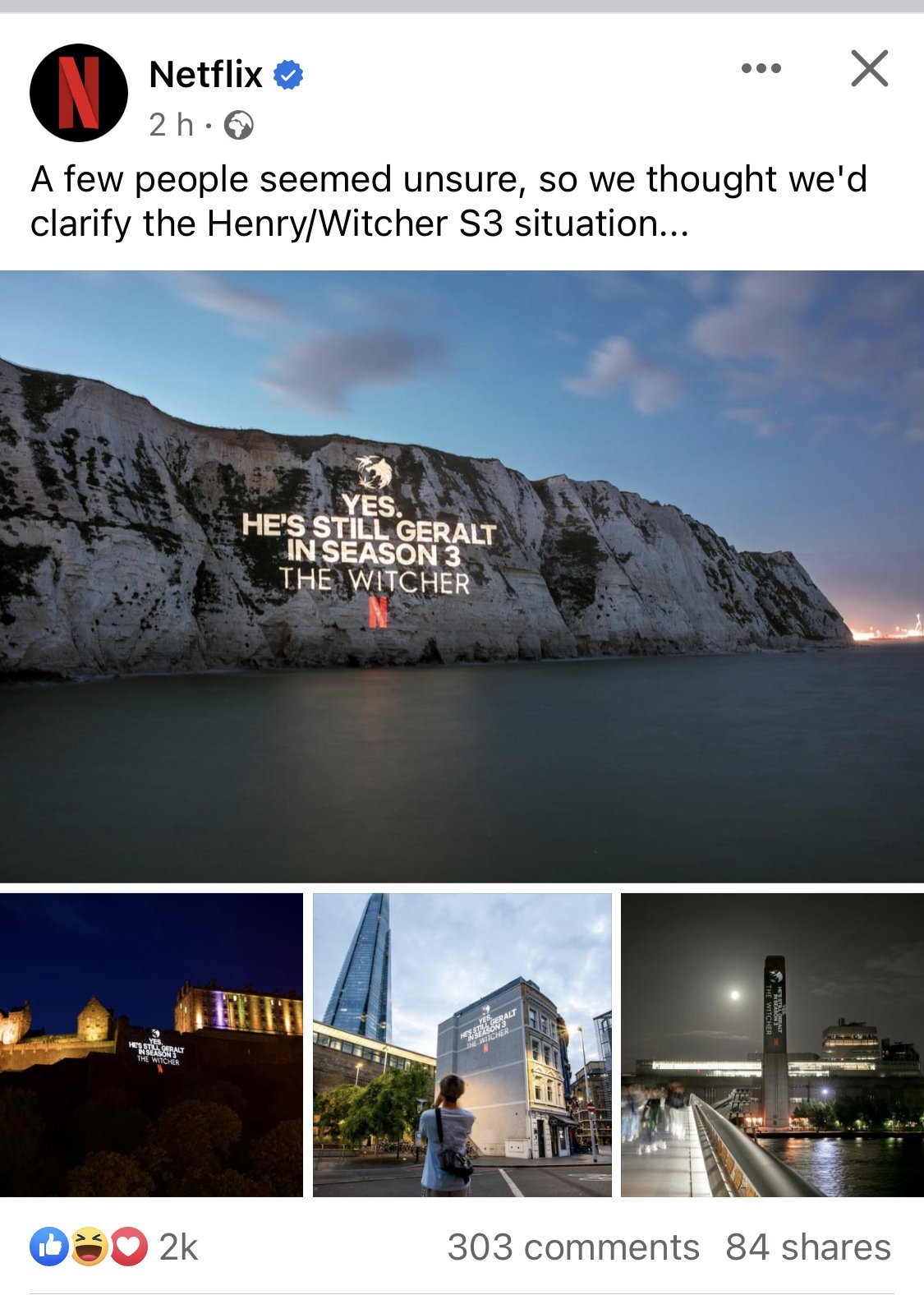Open Netflix's profile picture
The image size is (924, 1295).
79,93
